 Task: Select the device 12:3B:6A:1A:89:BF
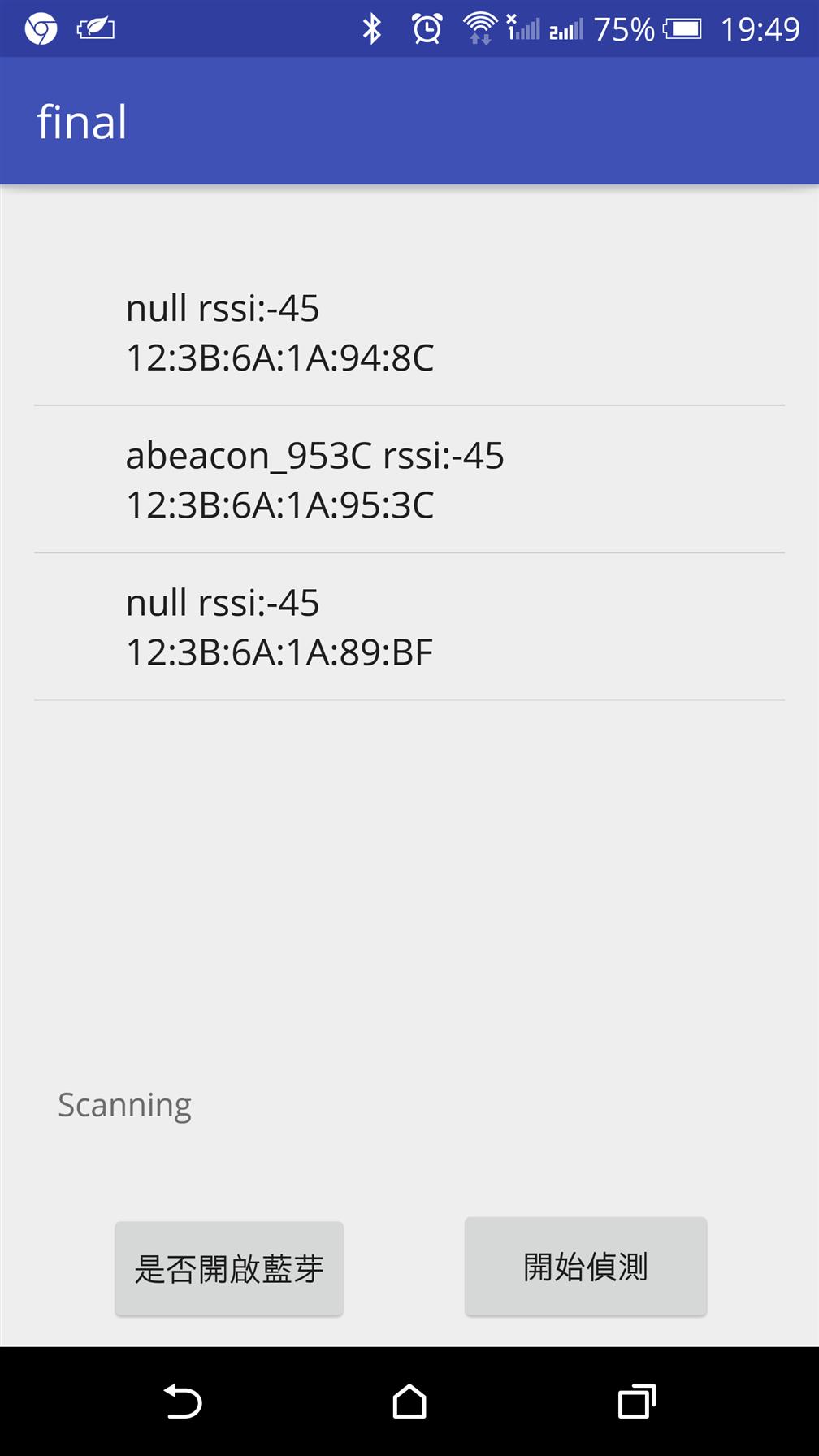409,626
